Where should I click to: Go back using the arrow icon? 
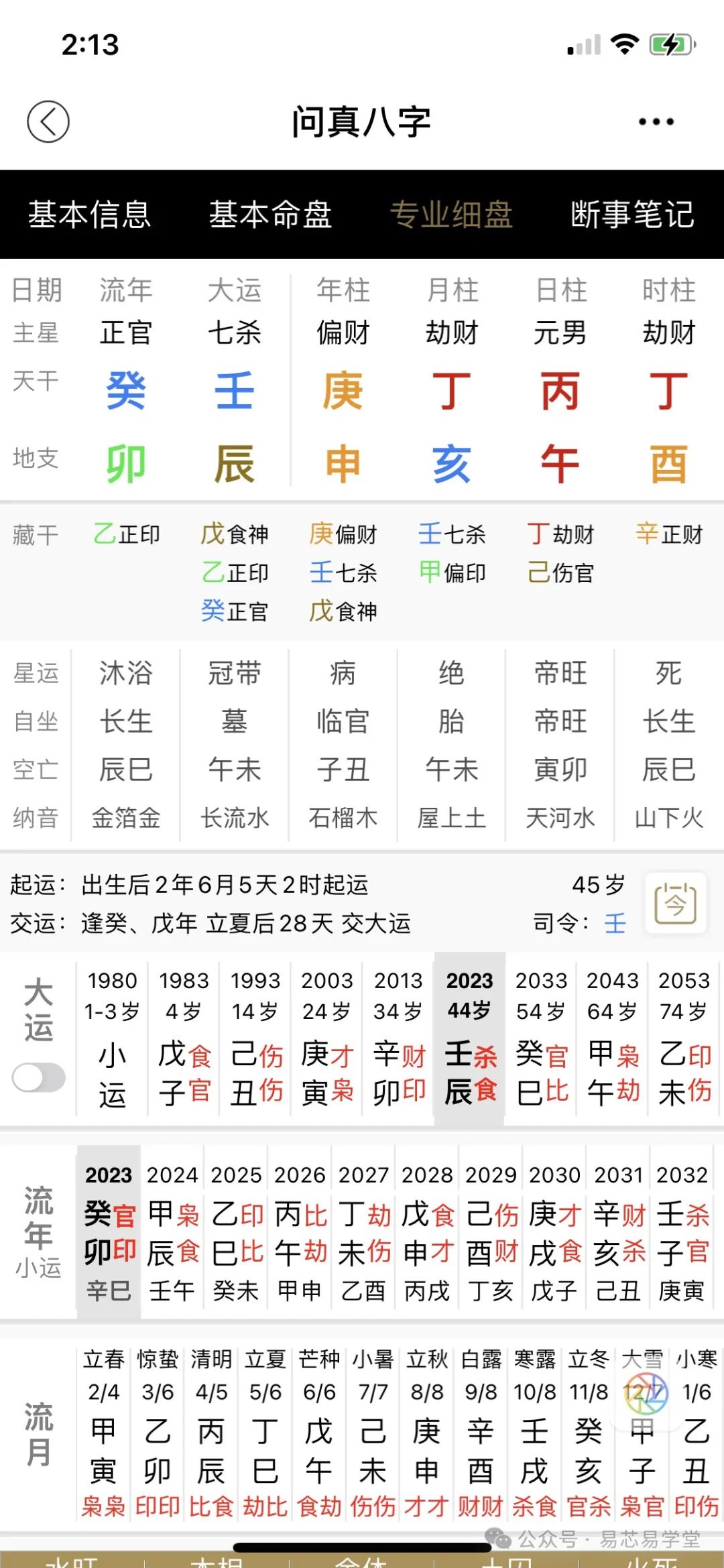coord(48,122)
